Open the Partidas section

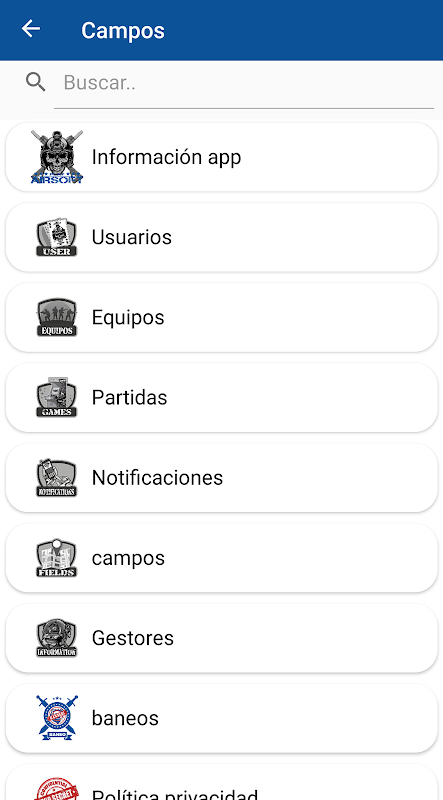click(x=222, y=397)
